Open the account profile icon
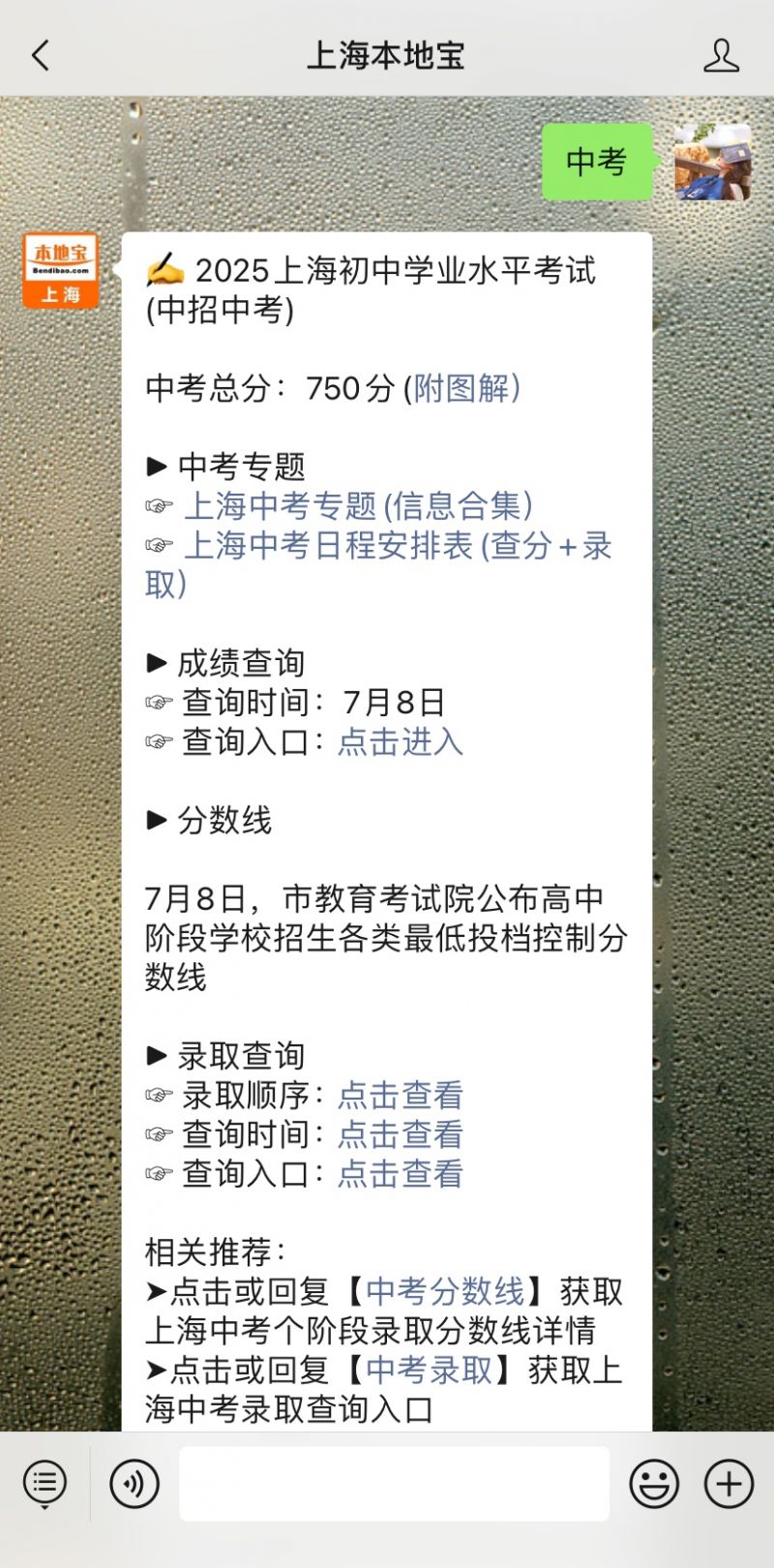Image resolution: width=774 pixels, height=1568 pixels. click(721, 56)
